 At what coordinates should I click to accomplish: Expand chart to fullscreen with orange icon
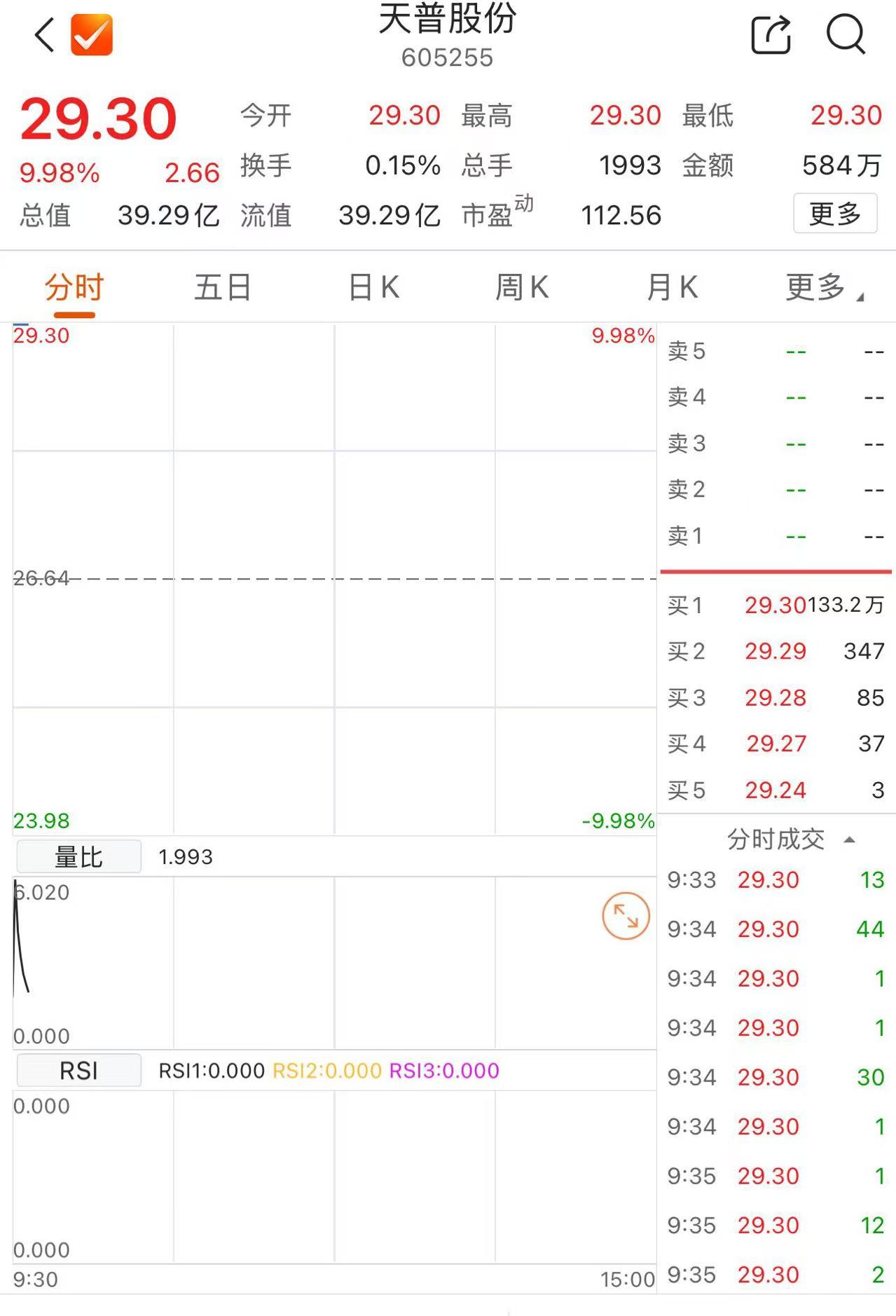[x=626, y=916]
